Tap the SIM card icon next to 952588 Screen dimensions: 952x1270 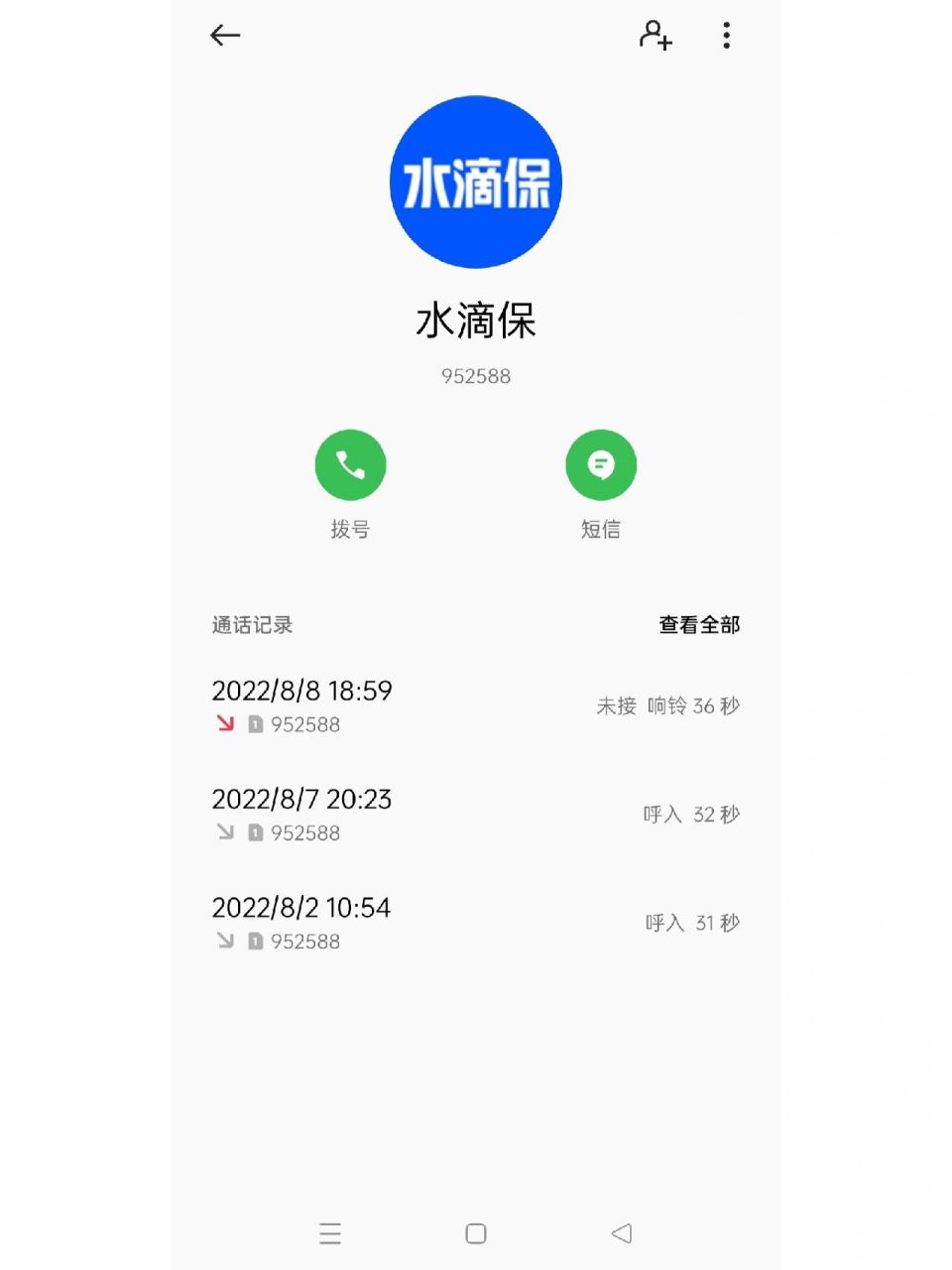click(x=255, y=724)
